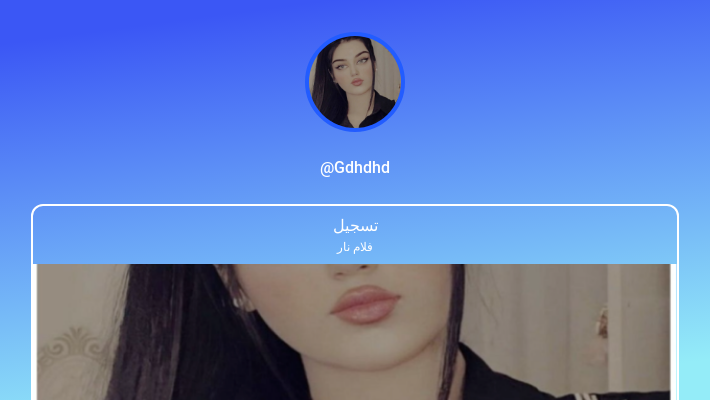The width and height of the screenshot is (710, 400).
Task: Open the تسجيل link card
Action: coord(355,234)
